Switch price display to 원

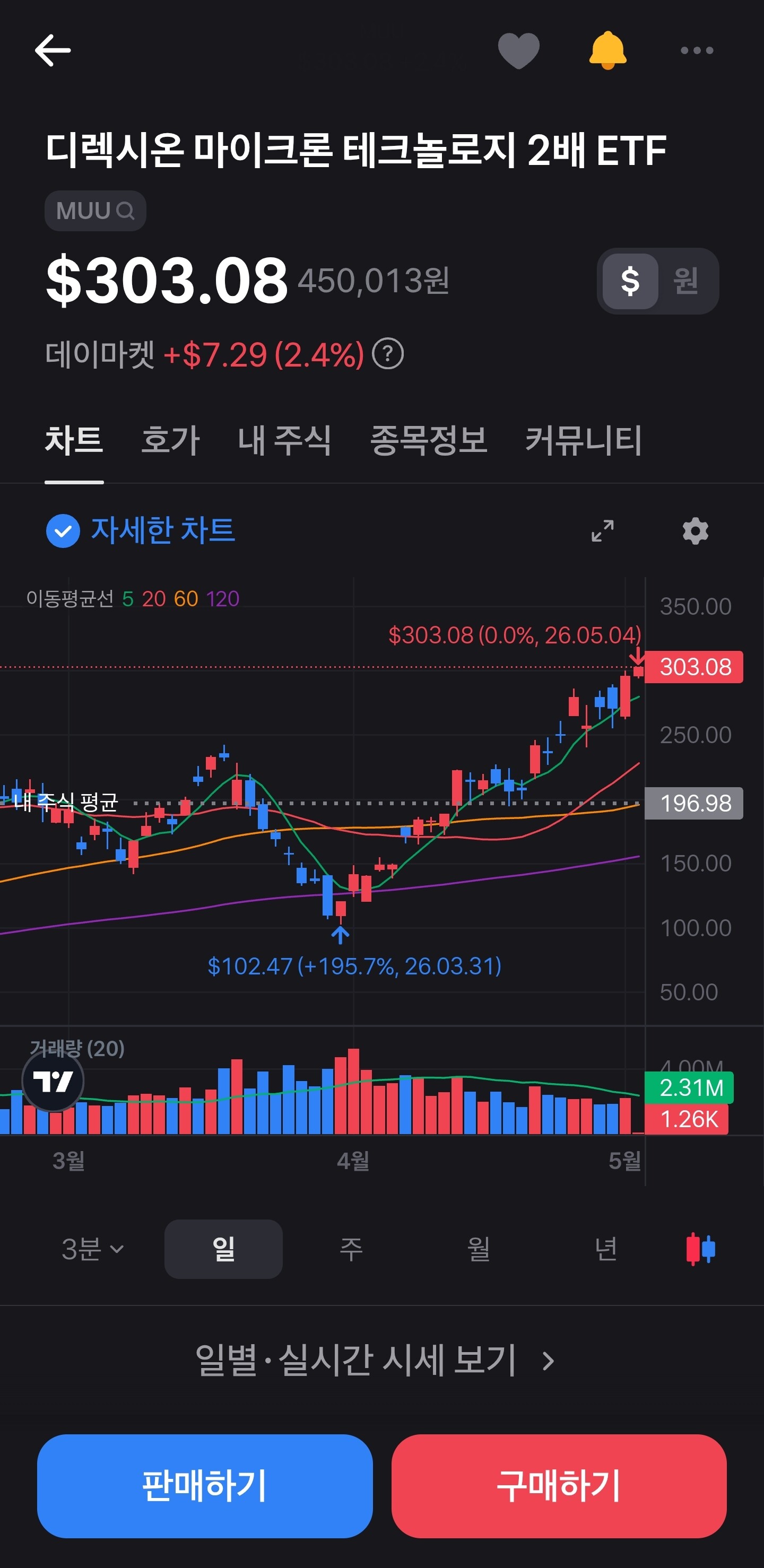[x=685, y=281]
